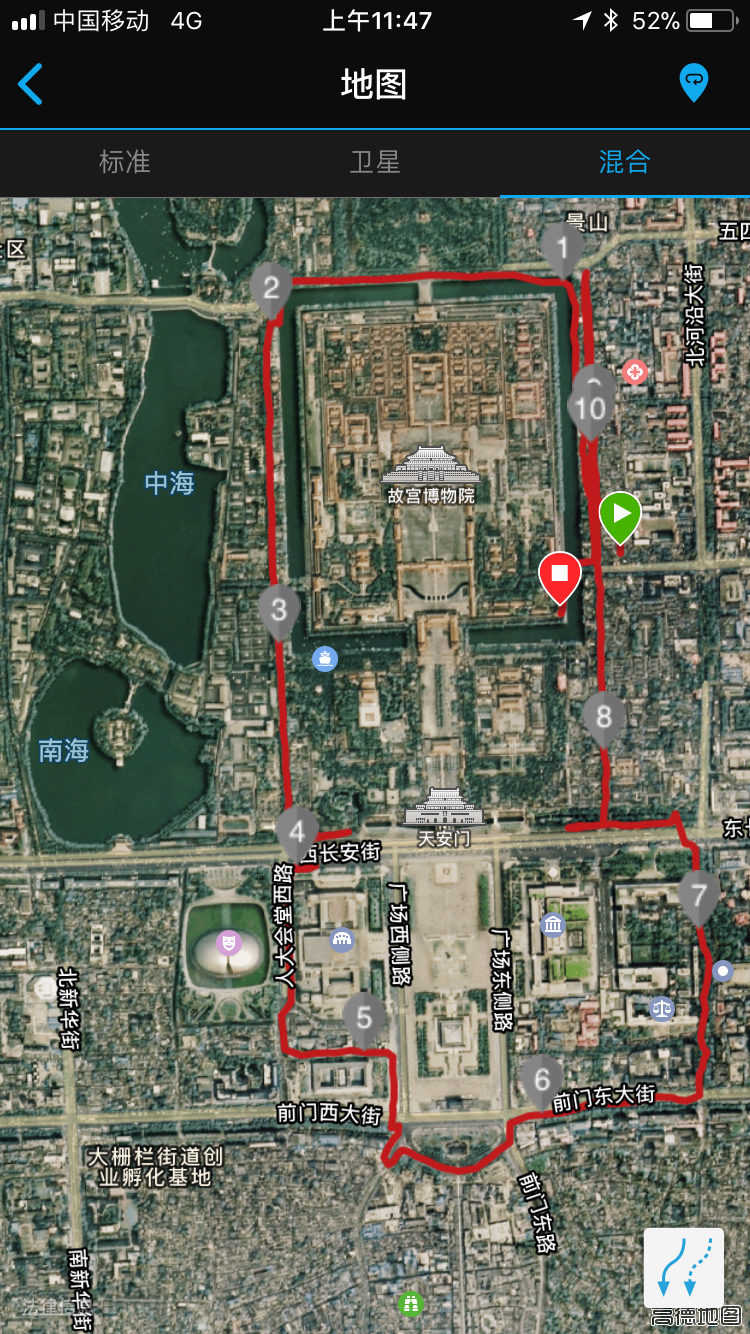Screen dimensions: 750x1334
Task: Tap kilometer marker 2 on the route
Action: click(271, 289)
